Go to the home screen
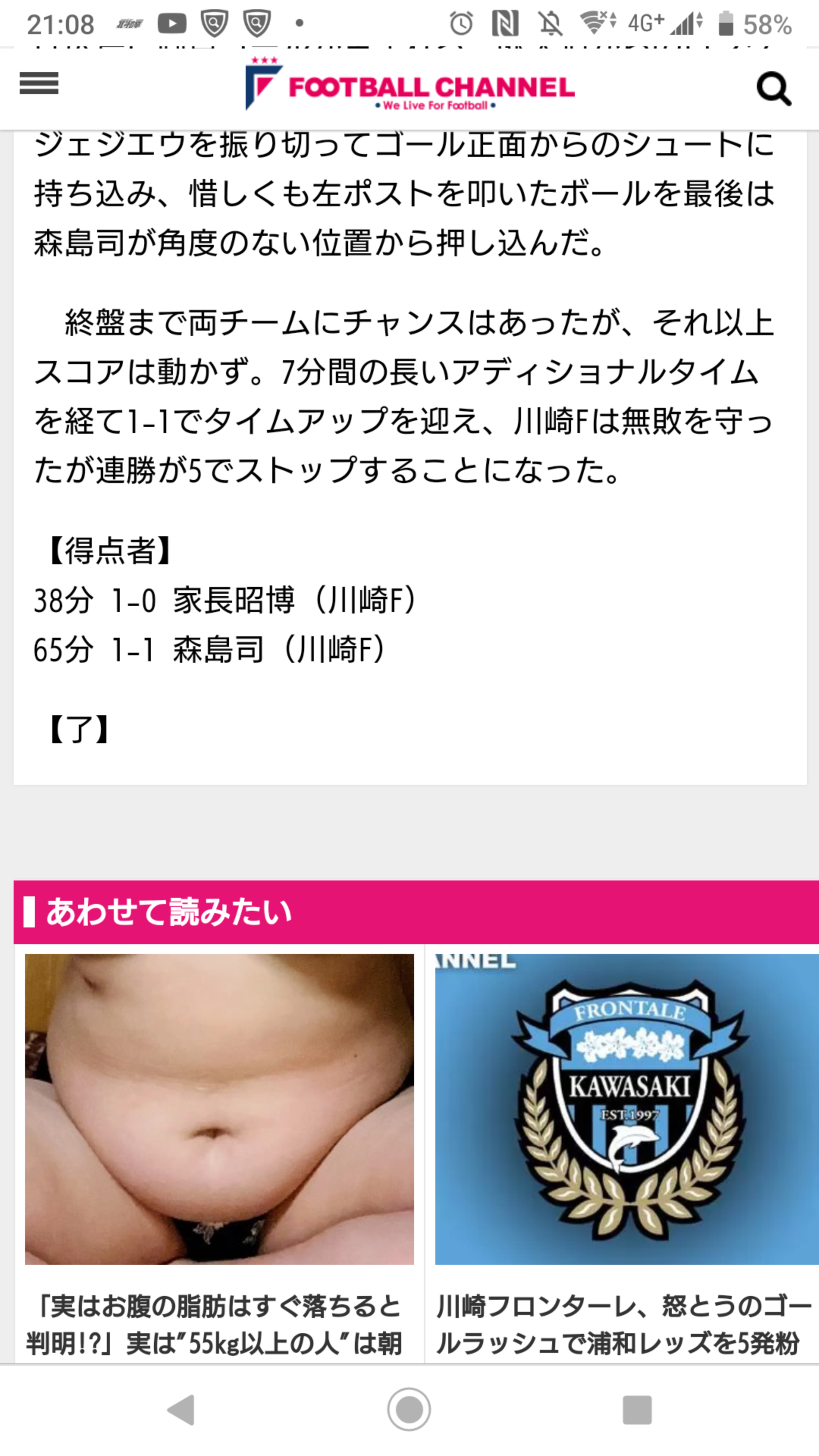Viewport: 819px width, 1456px height. pyautogui.click(x=409, y=1410)
